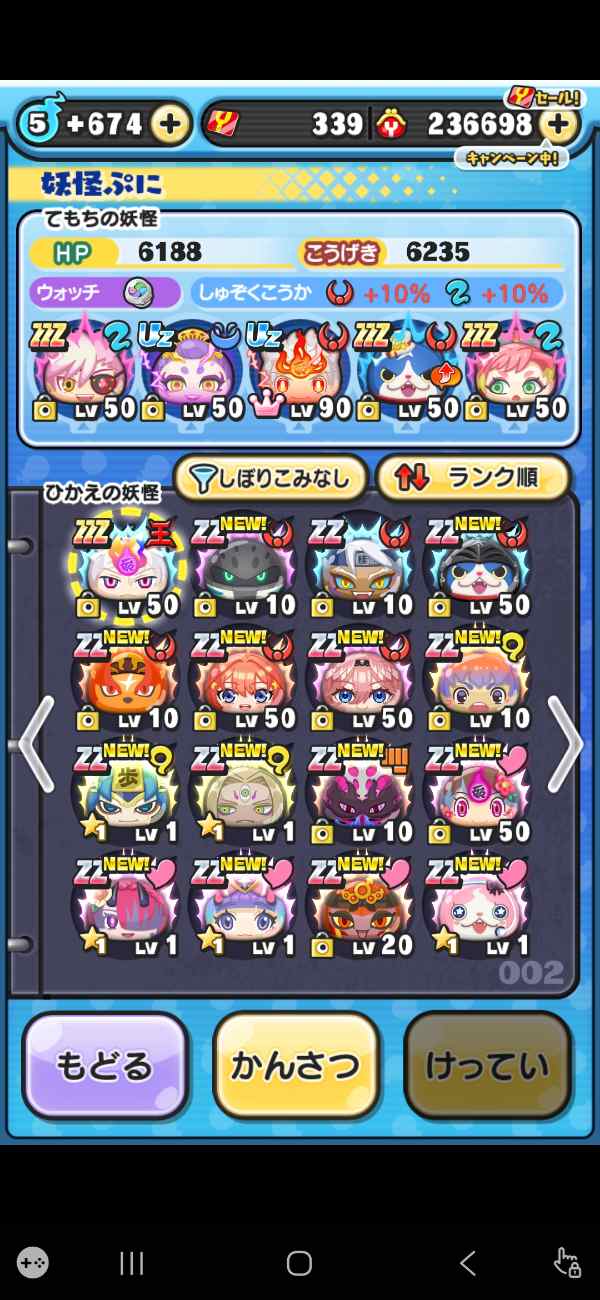Add stamina with the plus beside +674
Image resolution: width=600 pixels, height=1300 pixels.
(171, 124)
